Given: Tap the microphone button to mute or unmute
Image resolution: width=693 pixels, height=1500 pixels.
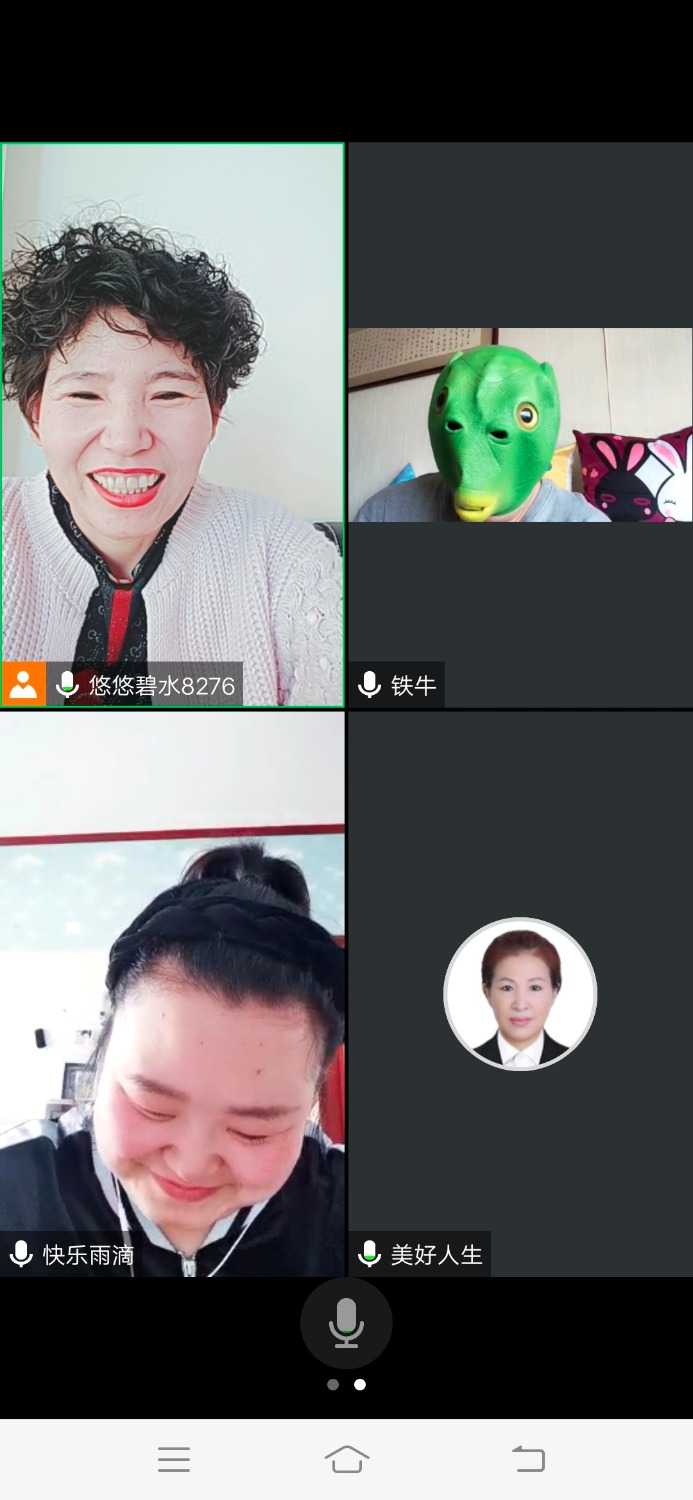Looking at the screenshot, I should (346, 1322).
